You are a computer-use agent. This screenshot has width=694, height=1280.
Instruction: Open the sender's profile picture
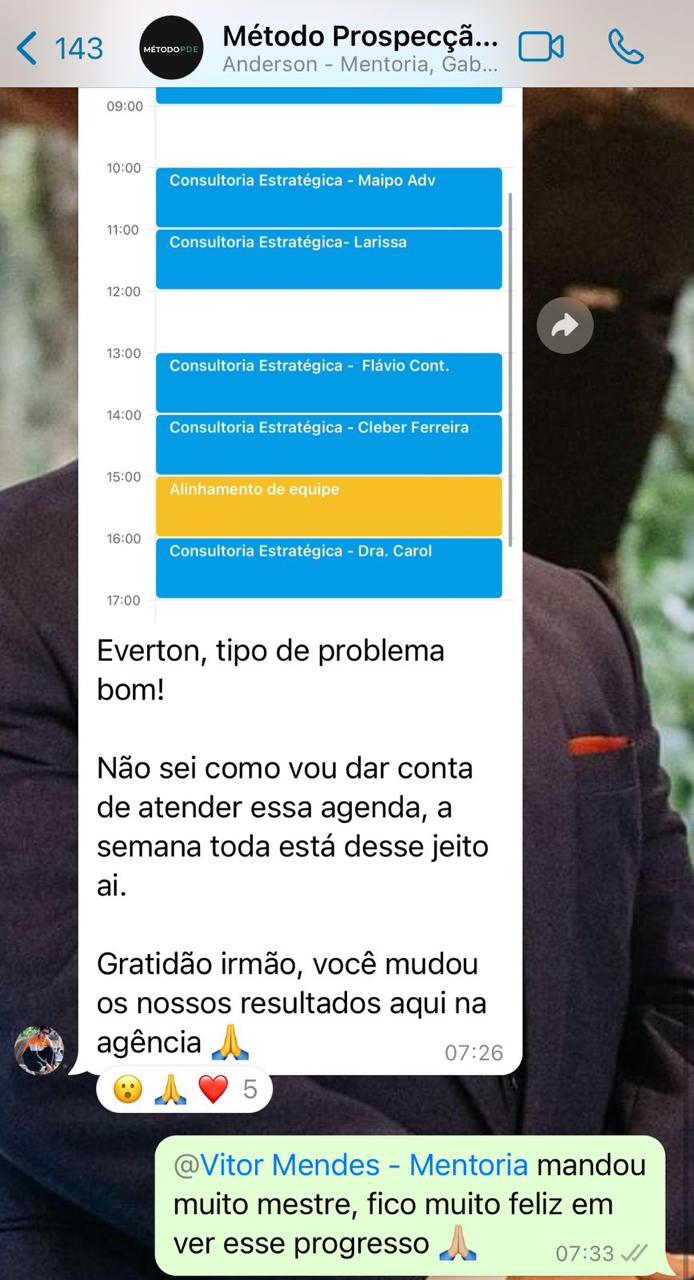(x=39, y=1050)
